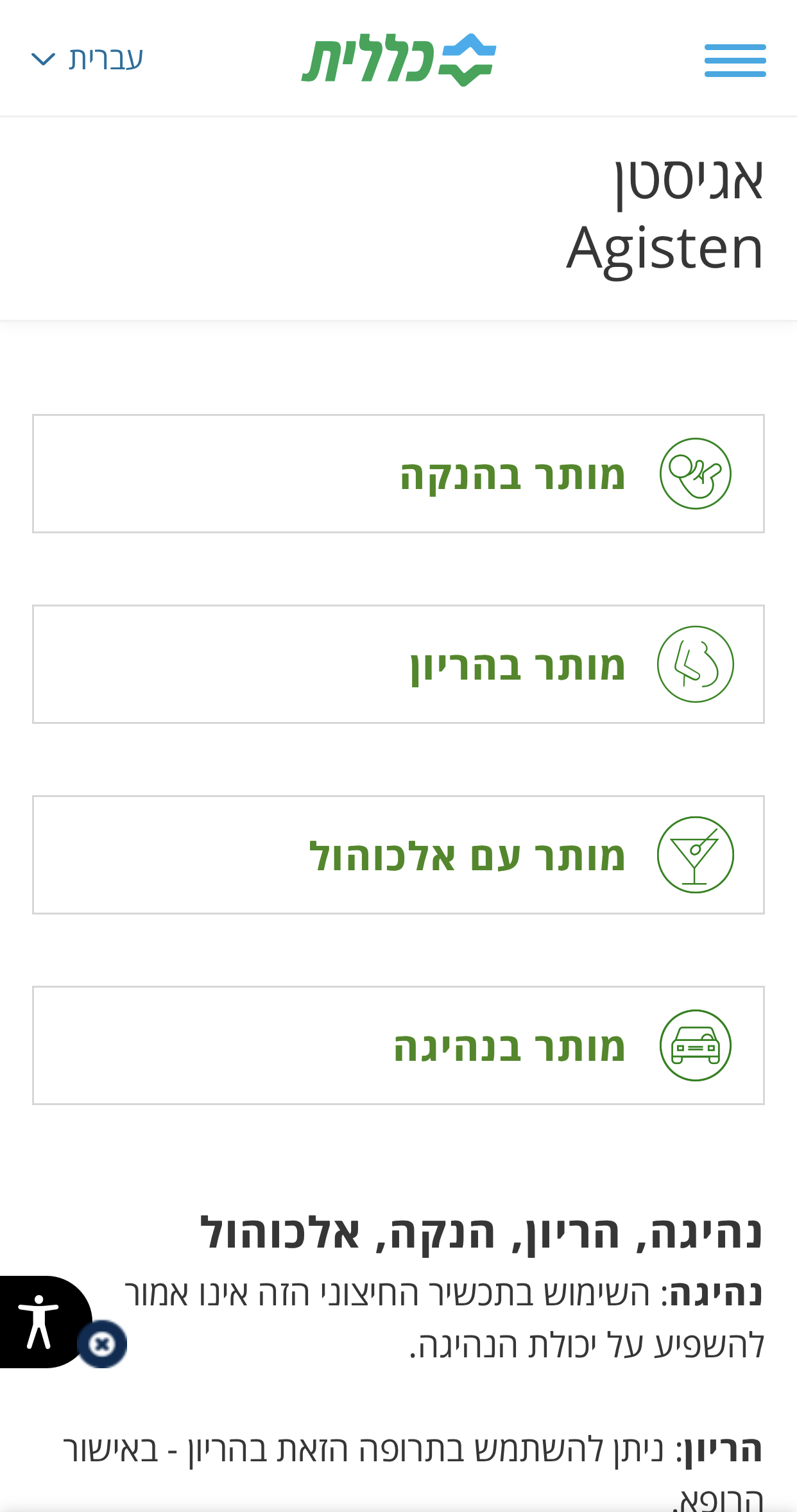This screenshot has width=797, height=1512.
Task: Open the hamburger navigation menu
Action: [x=735, y=60]
